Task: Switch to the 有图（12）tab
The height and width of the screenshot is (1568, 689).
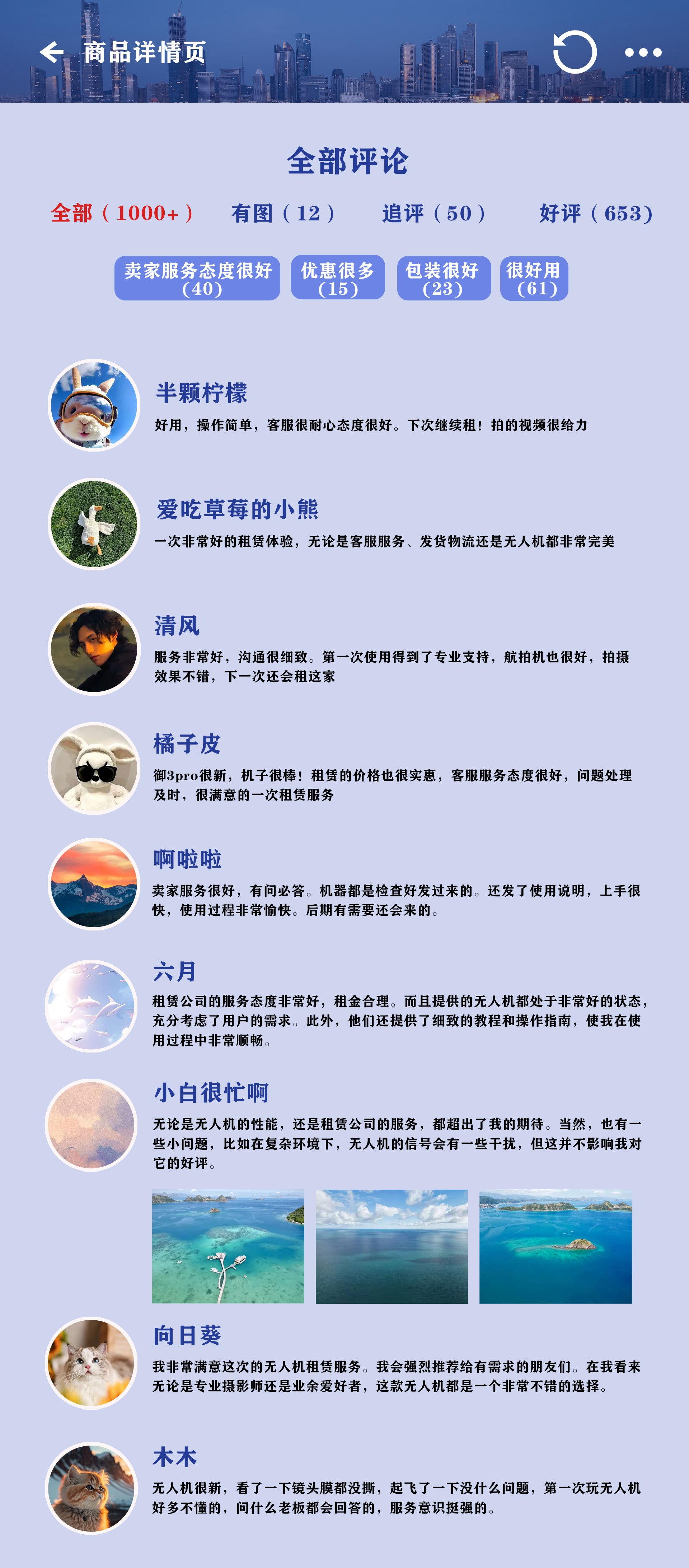Action: pyautogui.click(x=283, y=213)
